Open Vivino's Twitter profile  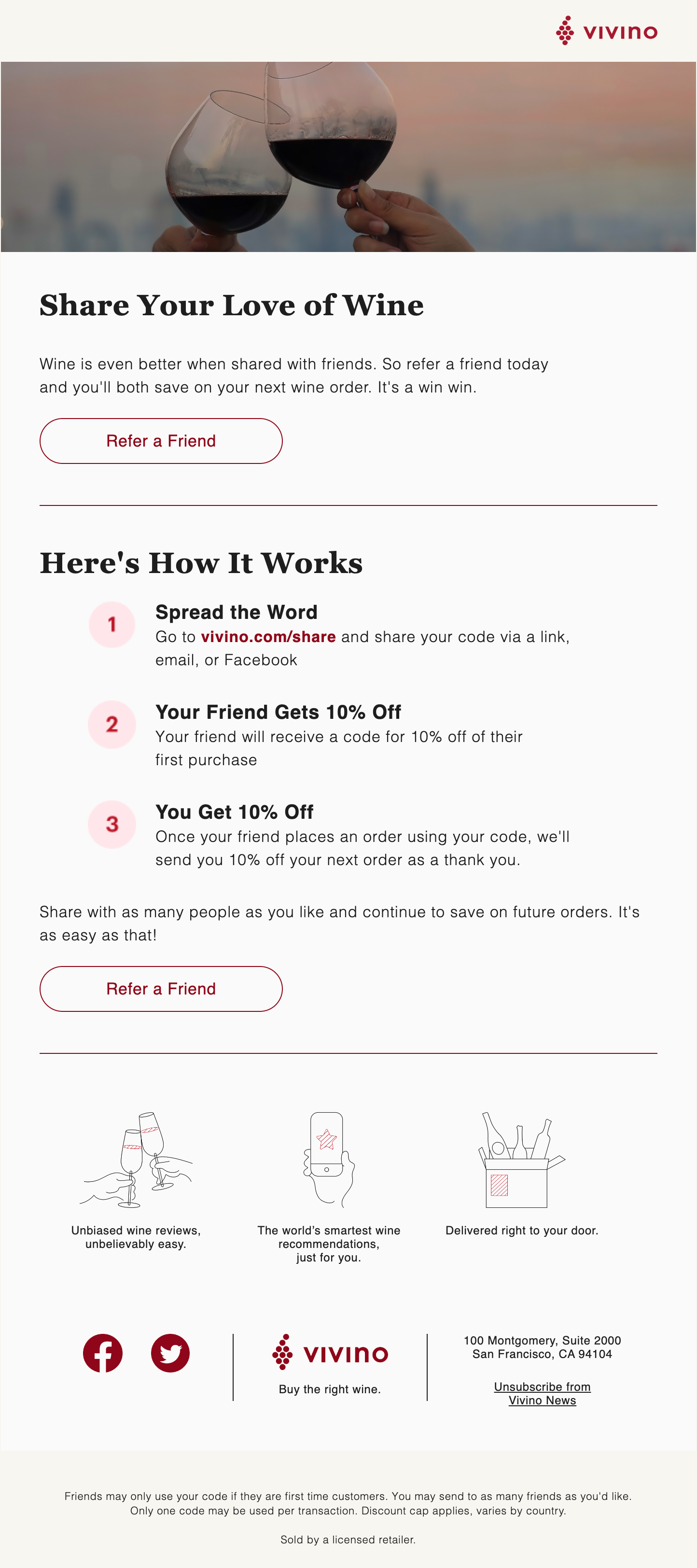coord(170,1353)
